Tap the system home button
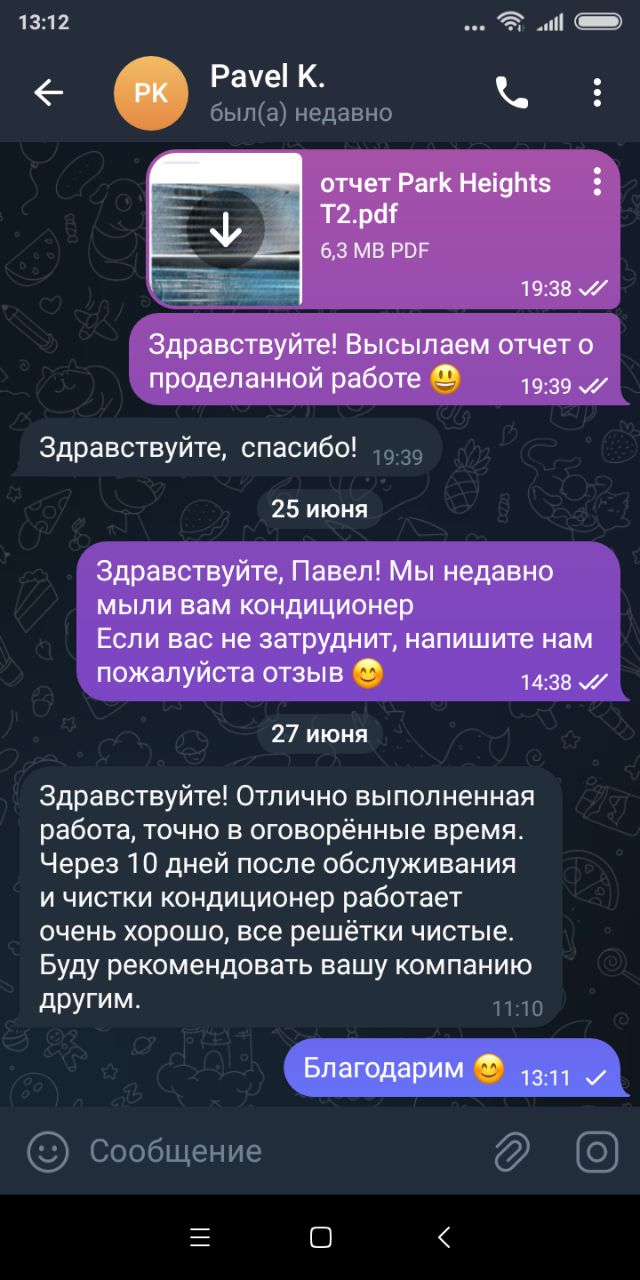 click(320, 1237)
